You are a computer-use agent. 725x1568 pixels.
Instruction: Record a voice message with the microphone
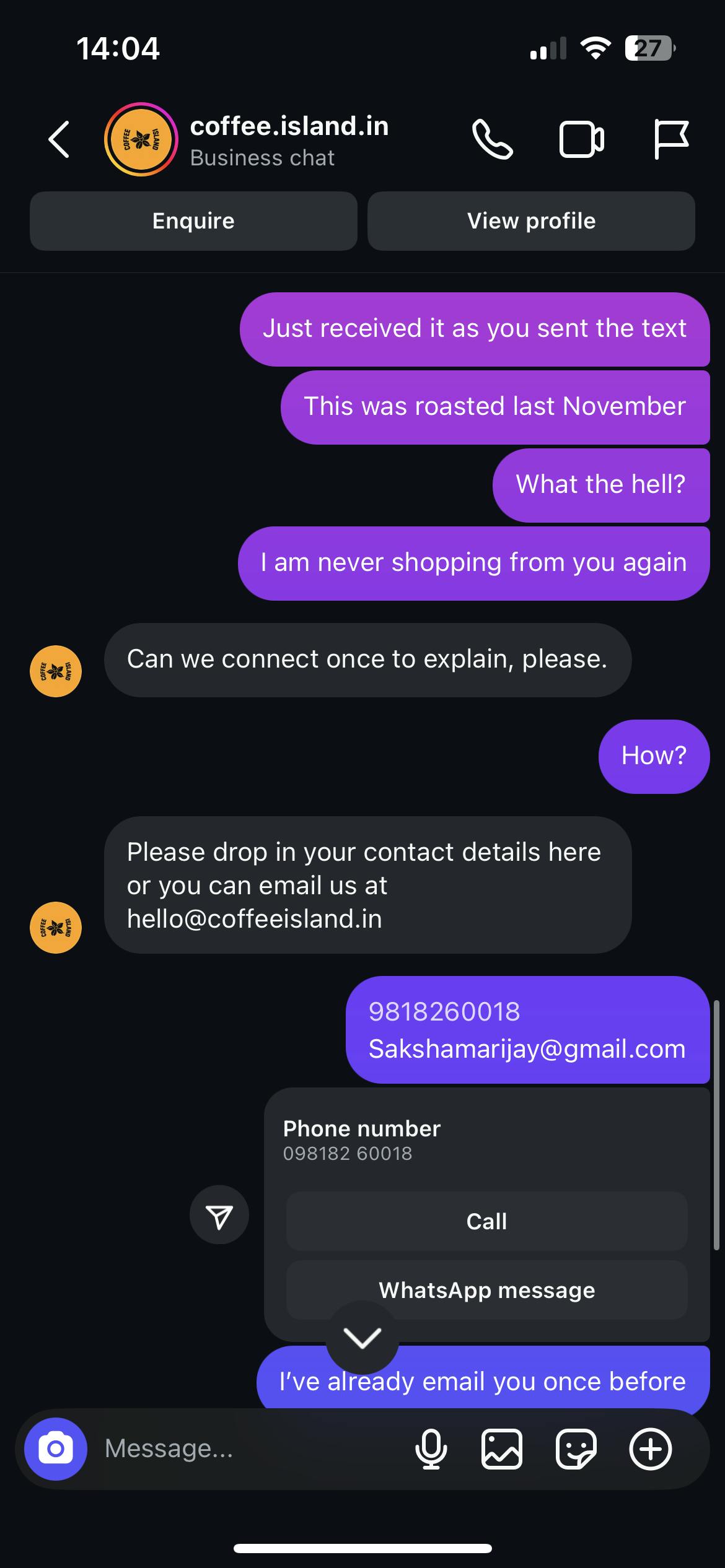coord(431,1449)
